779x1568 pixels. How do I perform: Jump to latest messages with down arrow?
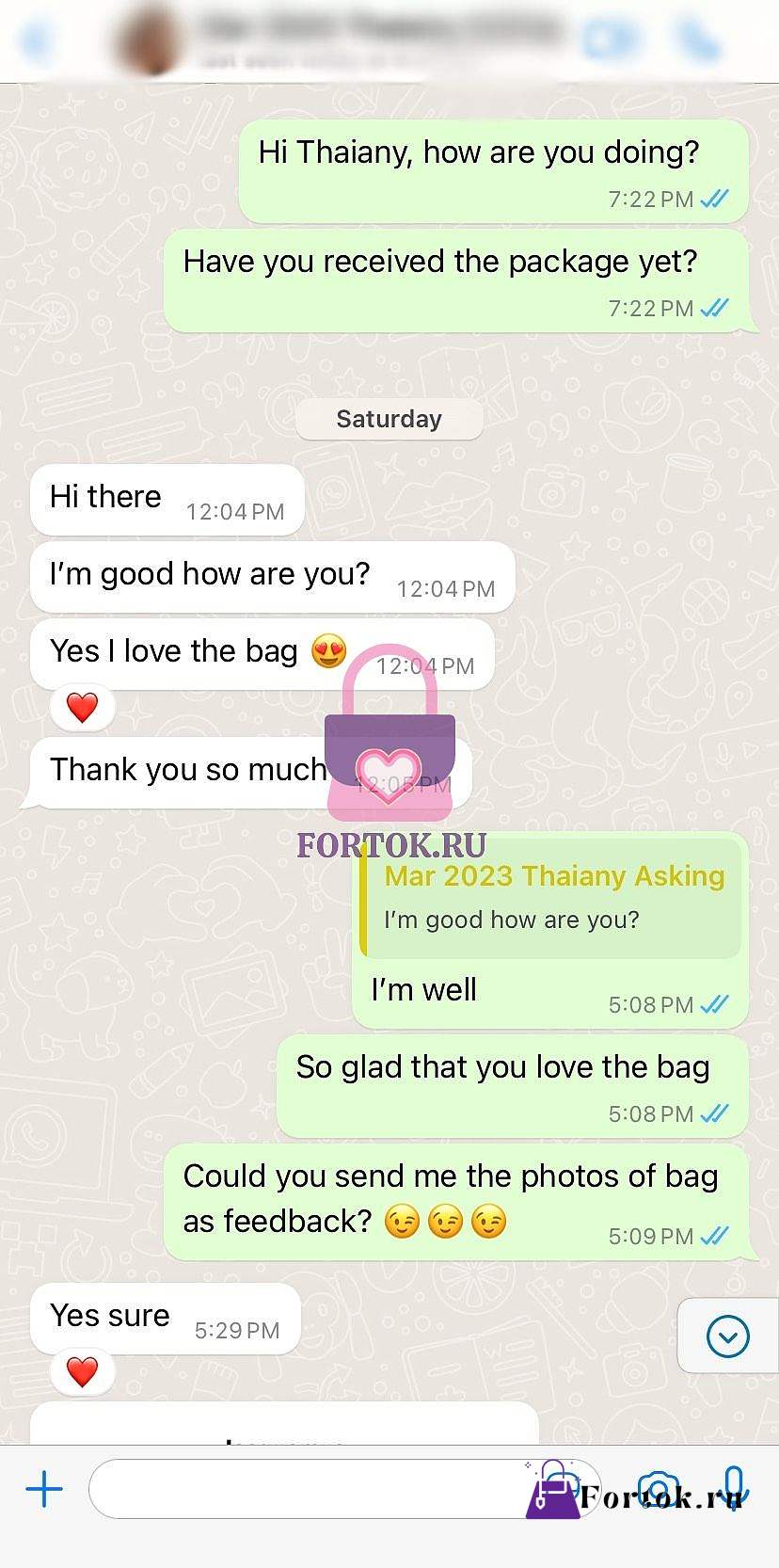coord(727,1336)
